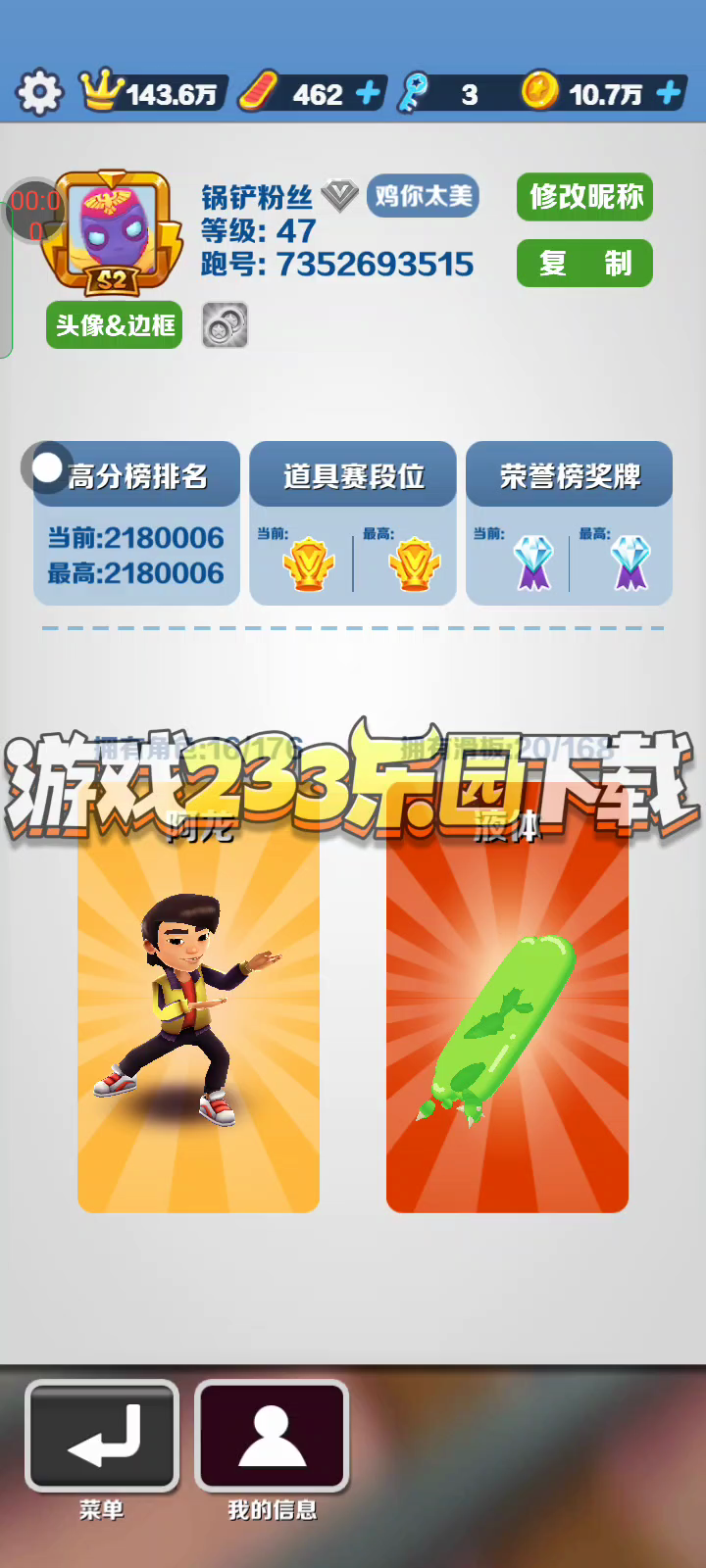Open the 道具赛段位 rank card
The width and height of the screenshot is (706, 1568).
point(353,523)
